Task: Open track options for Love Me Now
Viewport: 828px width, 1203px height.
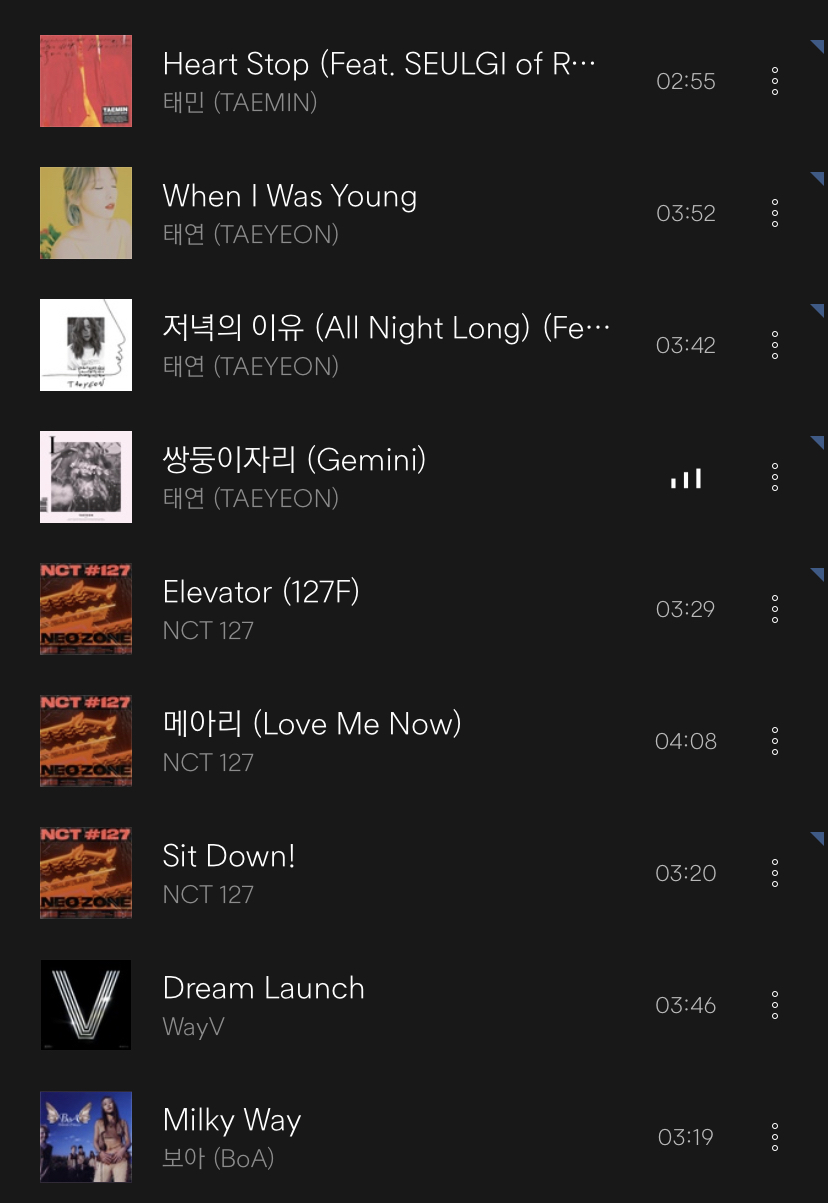Action: pyautogui.click(x=775, y=741)
